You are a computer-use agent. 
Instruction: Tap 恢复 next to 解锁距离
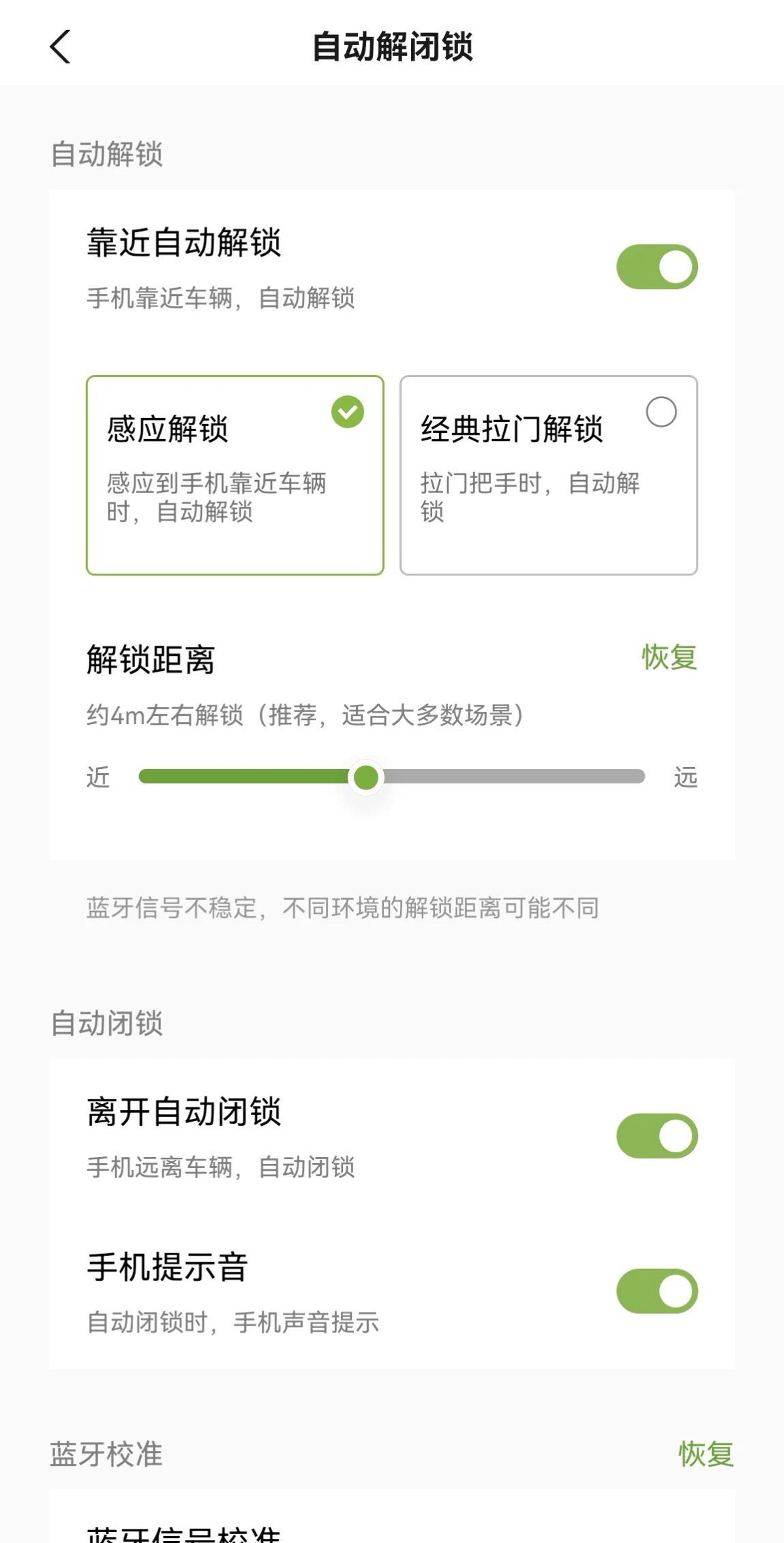[x=669, y=657]
